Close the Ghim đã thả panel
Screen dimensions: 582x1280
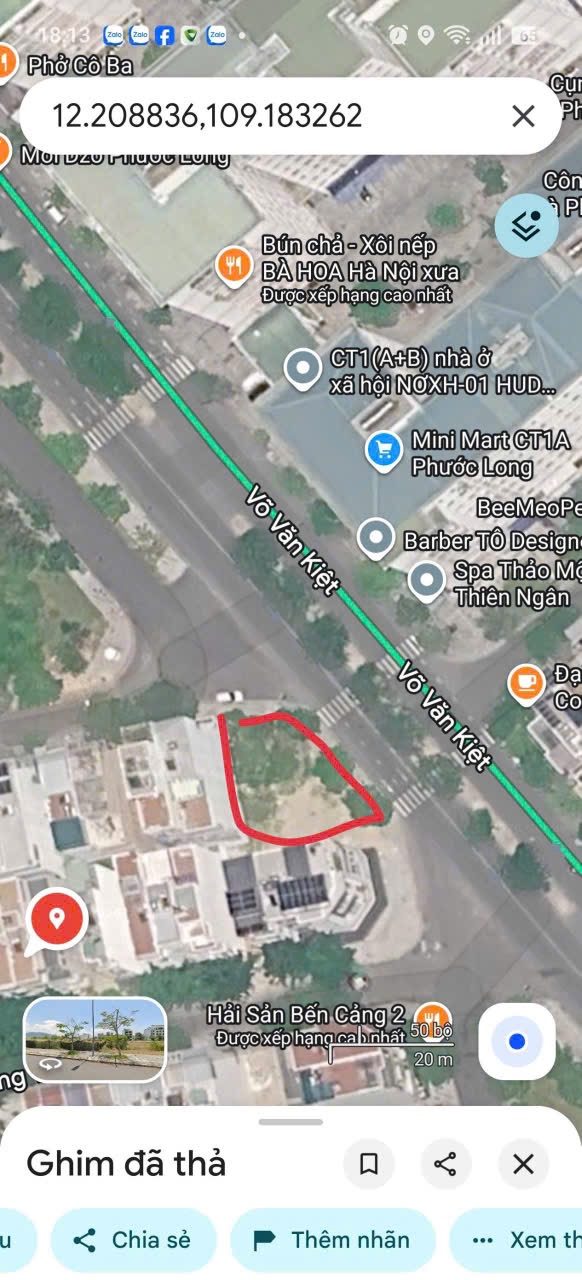pyautogui.click(x=523, y=1164)
